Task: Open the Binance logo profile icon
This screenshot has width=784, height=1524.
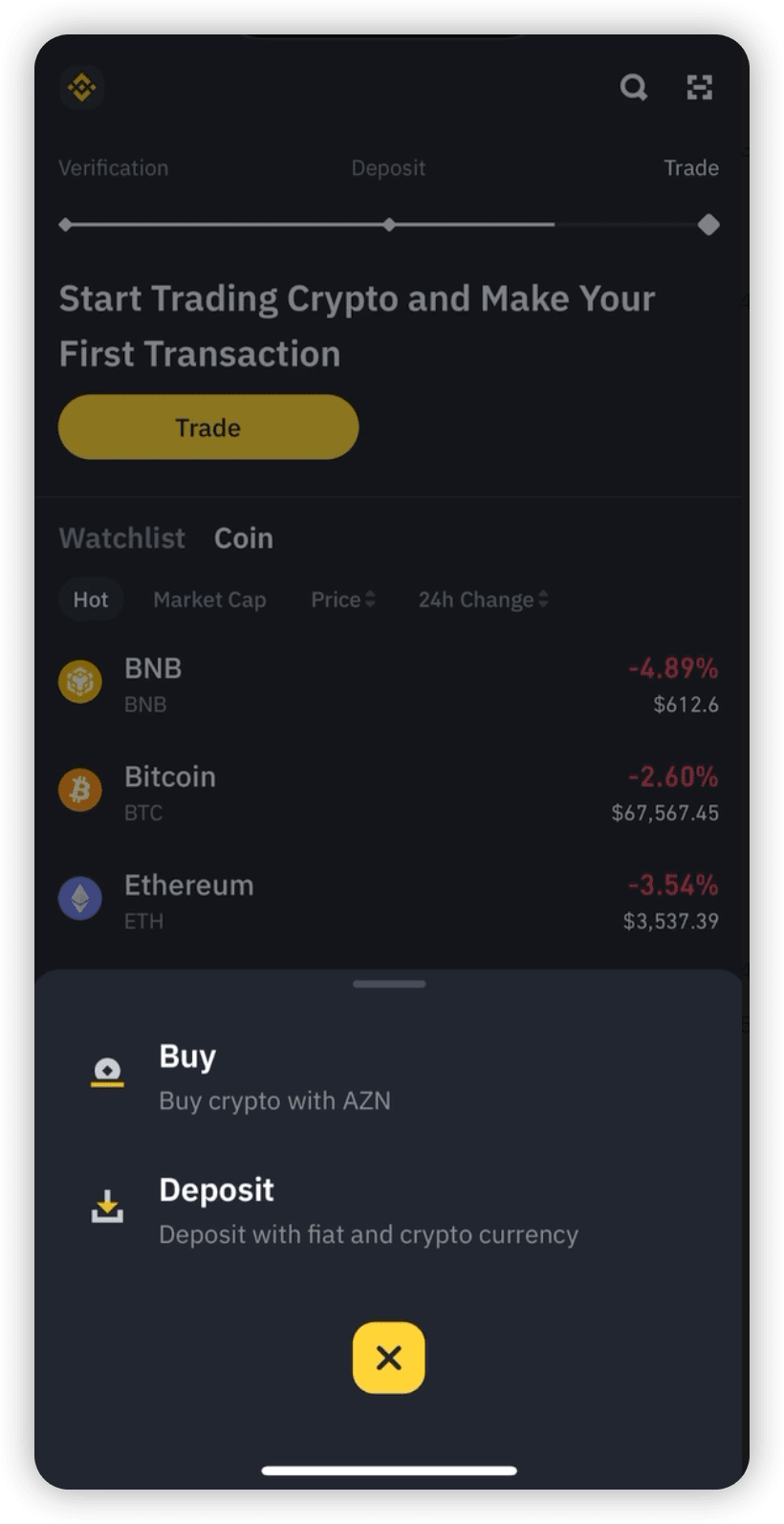Action: tap(81, 89)
